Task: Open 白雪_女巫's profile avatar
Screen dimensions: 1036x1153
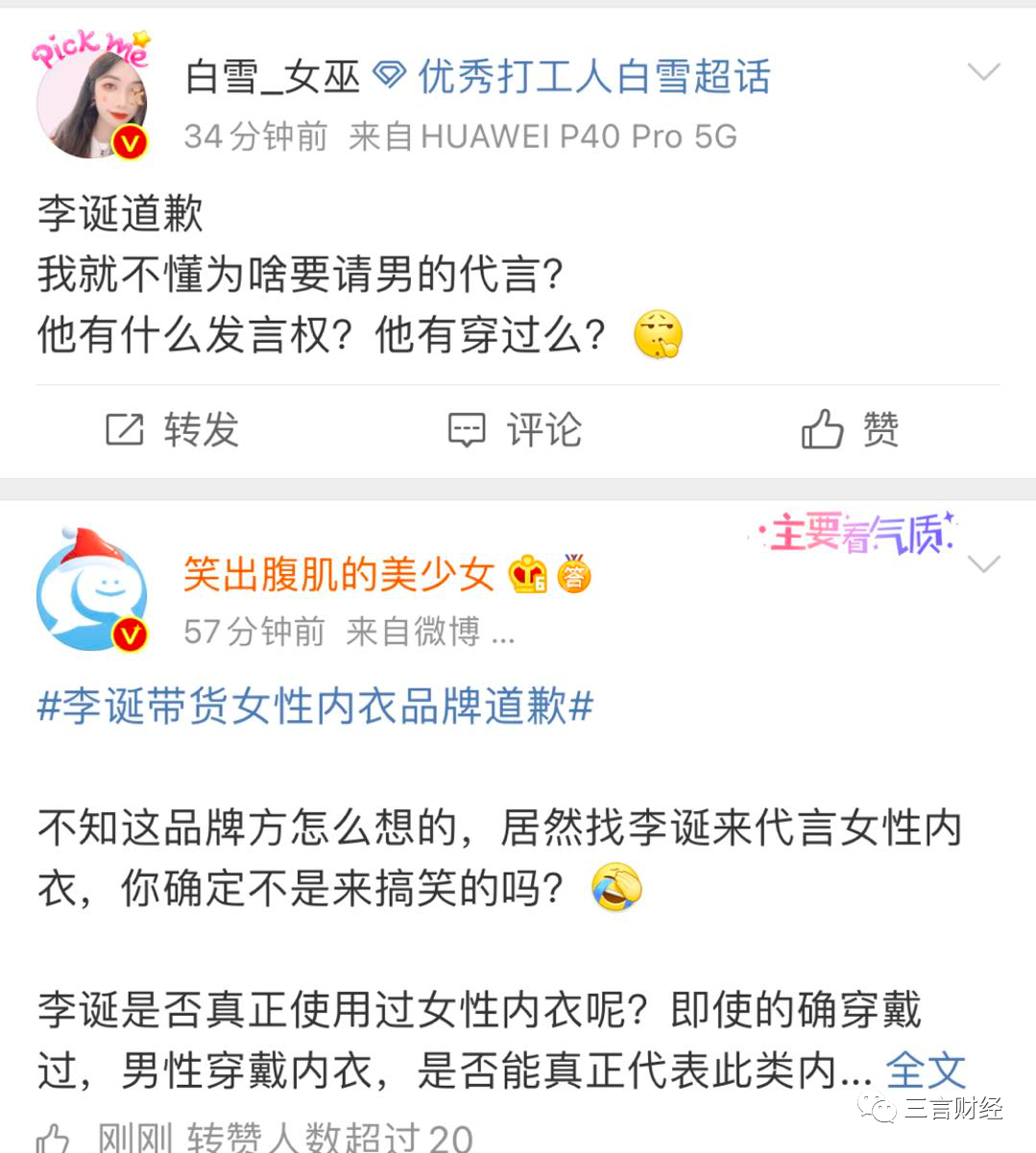Action: [x=93, y=100]
